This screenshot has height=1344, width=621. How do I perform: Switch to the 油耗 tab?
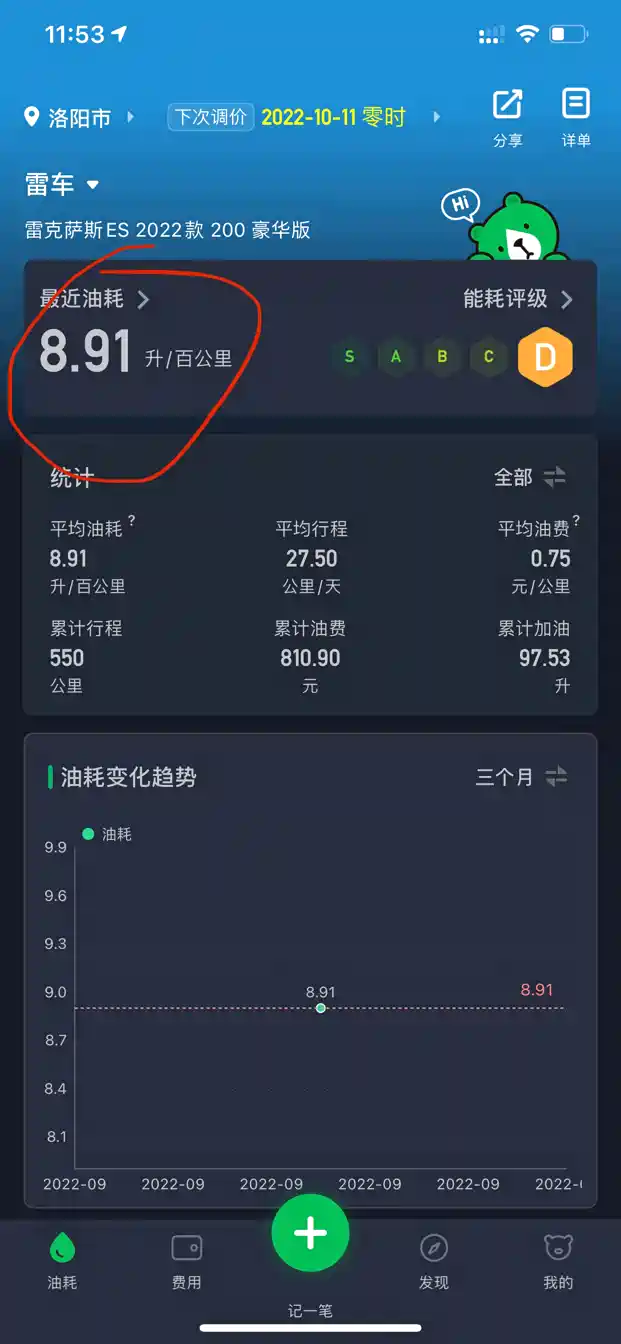62,1260
